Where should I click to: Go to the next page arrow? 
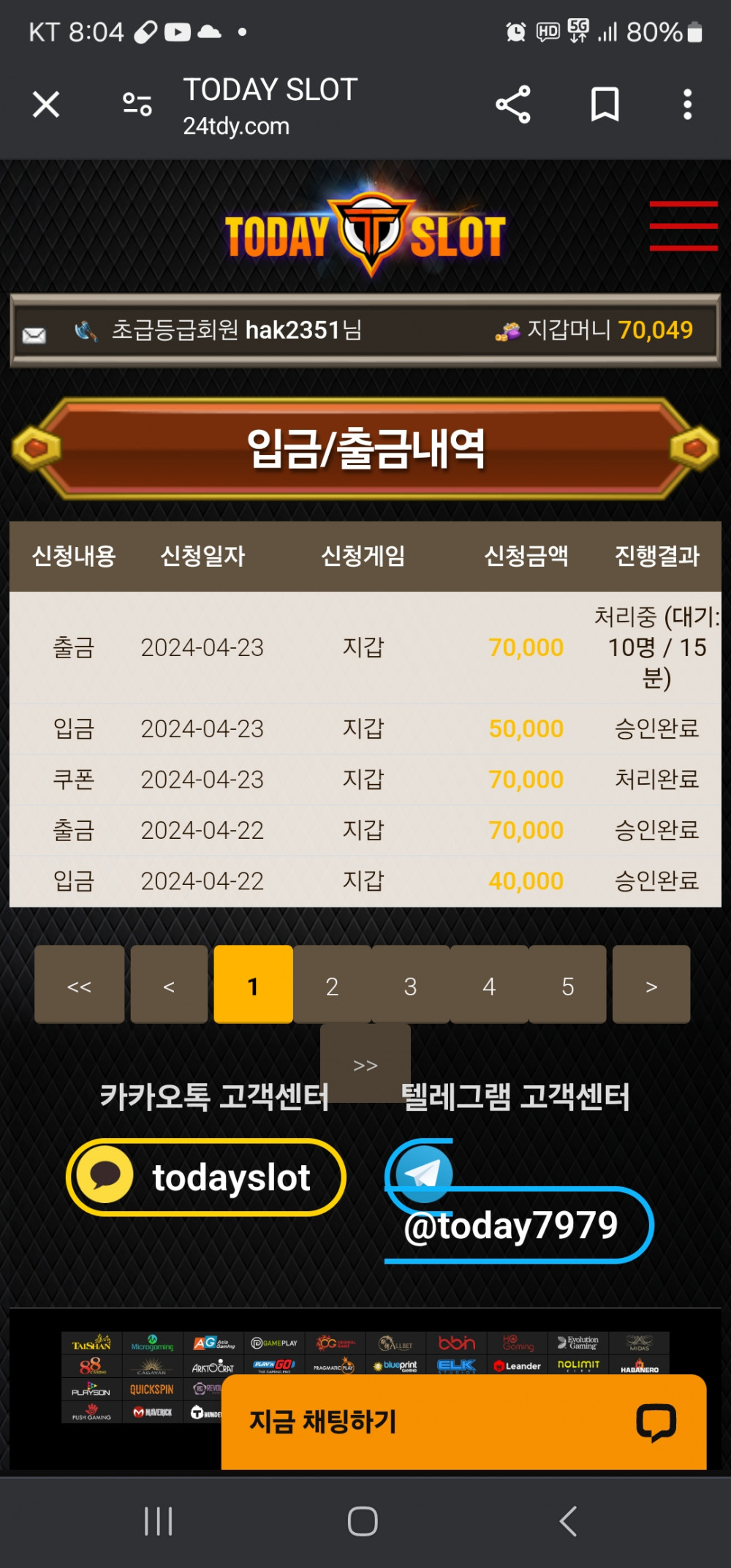(651, 987)
